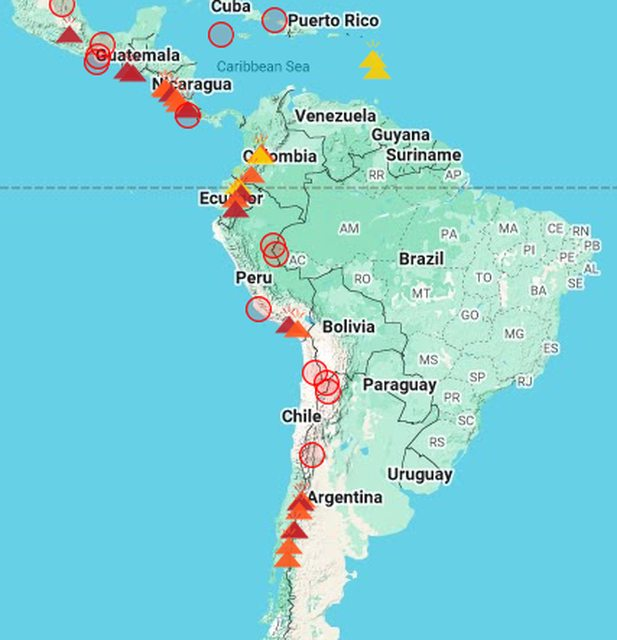Open the yellow volcano marker in Colombia
The height and width of the screenshot is (640, 617).
(x=260, y=154)
